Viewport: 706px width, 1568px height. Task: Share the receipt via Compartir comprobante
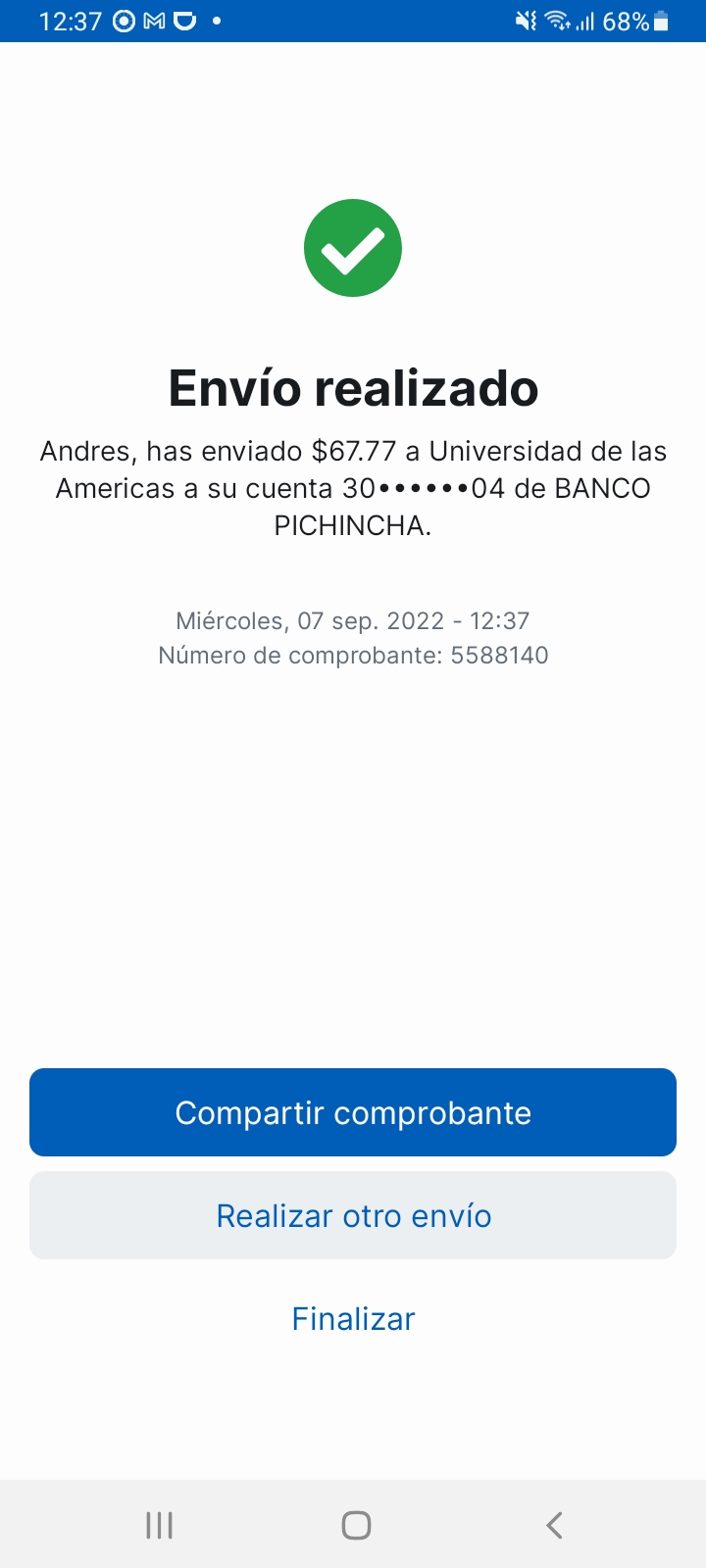tap(353, 1112)
